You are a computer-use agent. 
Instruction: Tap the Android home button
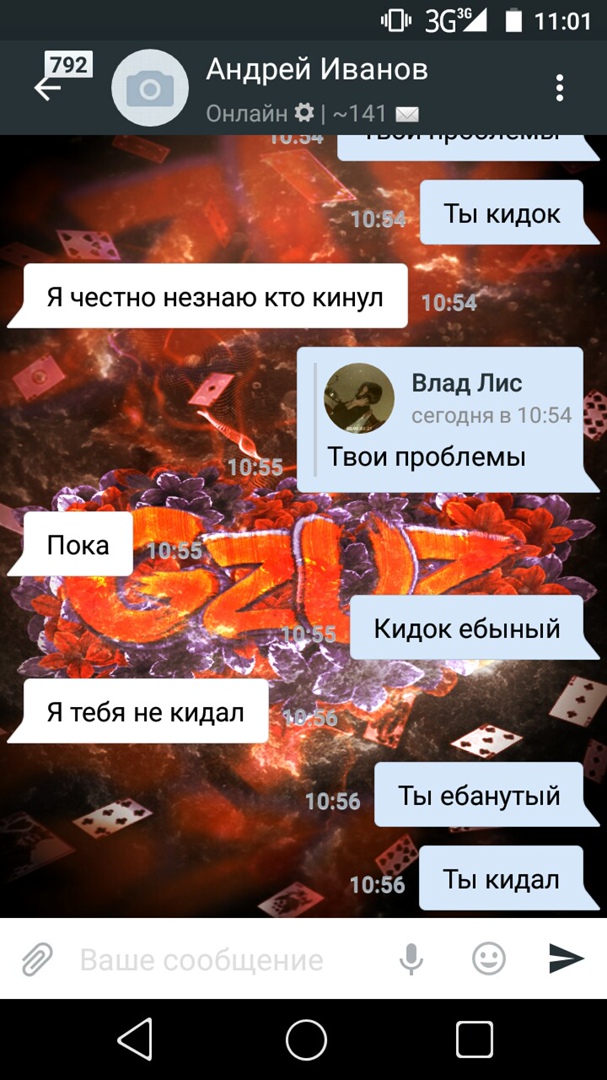(306, 1040)
